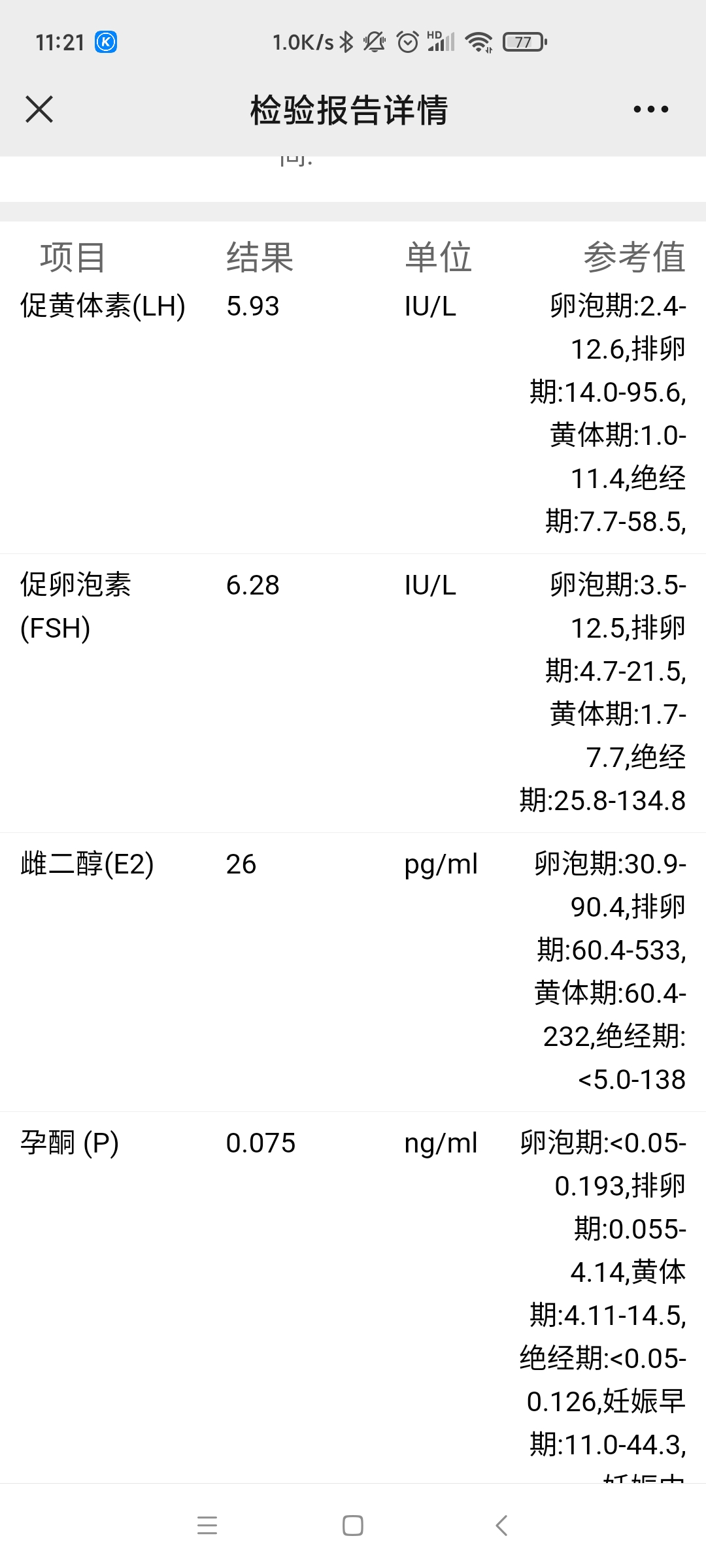Image resolution: width=706 pixels, height=1568 pixels.
Task: Close the 检验报告详情 page
Action: tap(39, 109)
